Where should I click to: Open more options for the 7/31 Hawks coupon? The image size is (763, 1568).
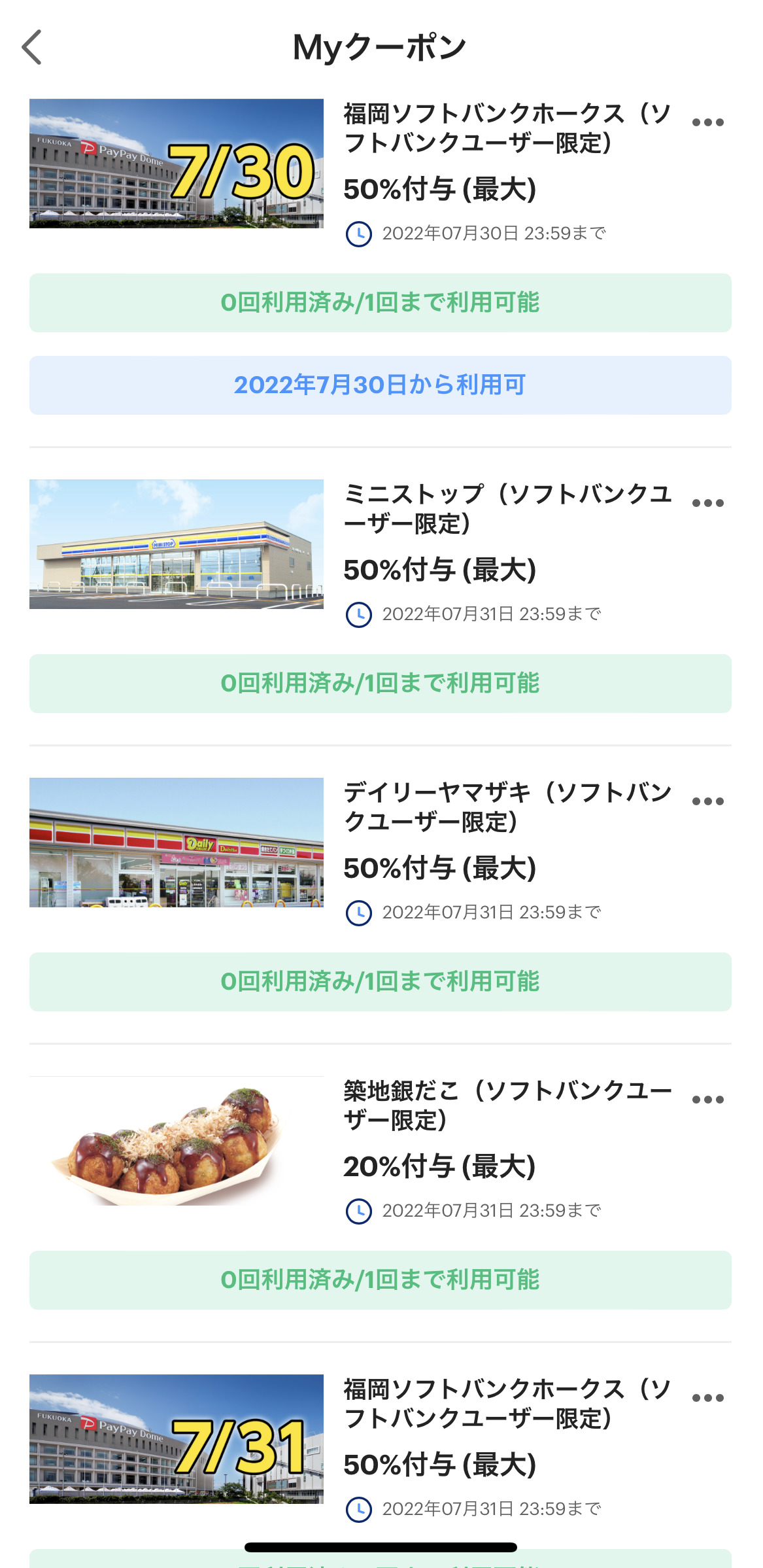pos(707,1398)
